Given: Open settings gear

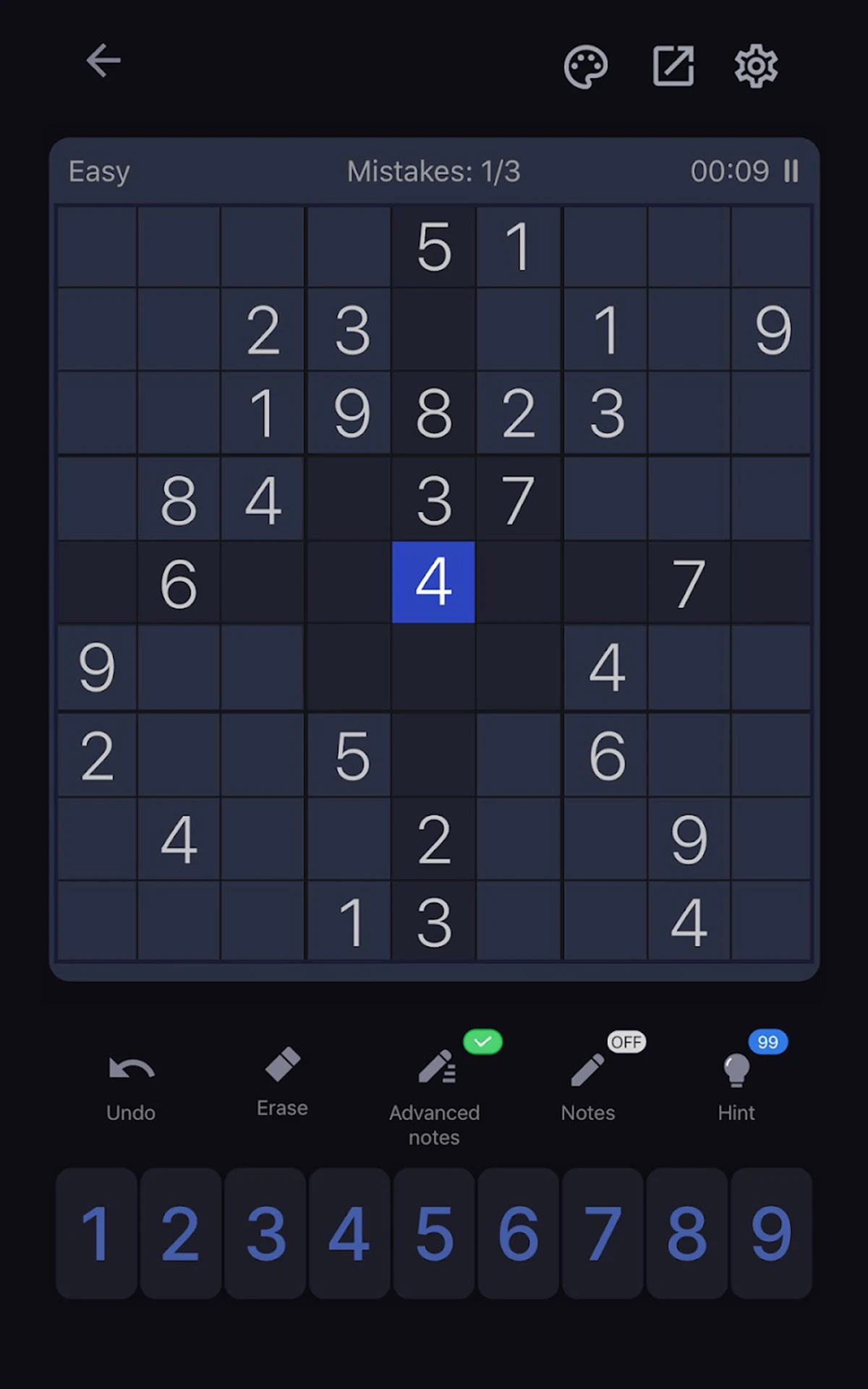Looking at the screenshot, I should [x=756, y=67].
